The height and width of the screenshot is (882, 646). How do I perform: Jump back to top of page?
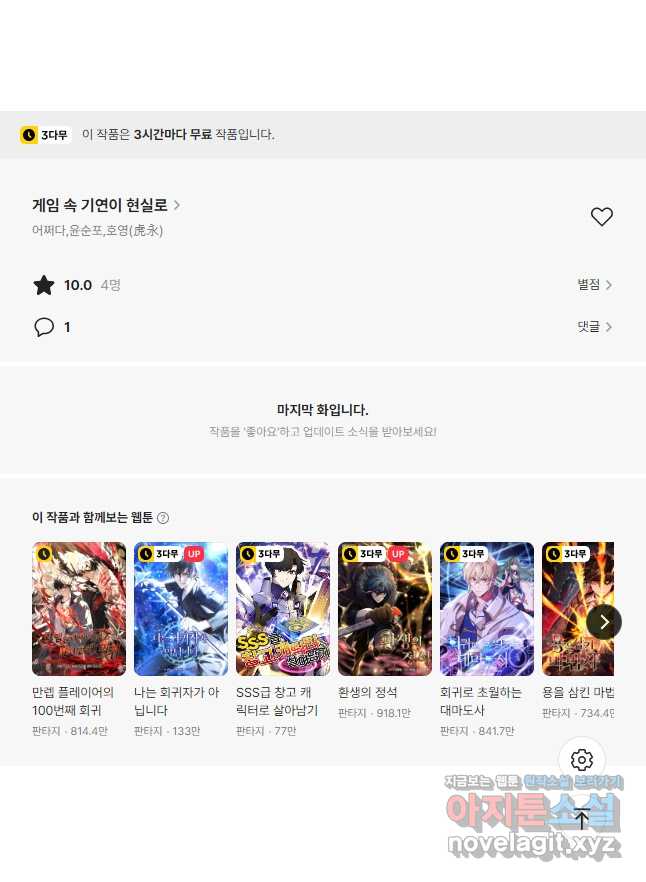pos(582,820)
